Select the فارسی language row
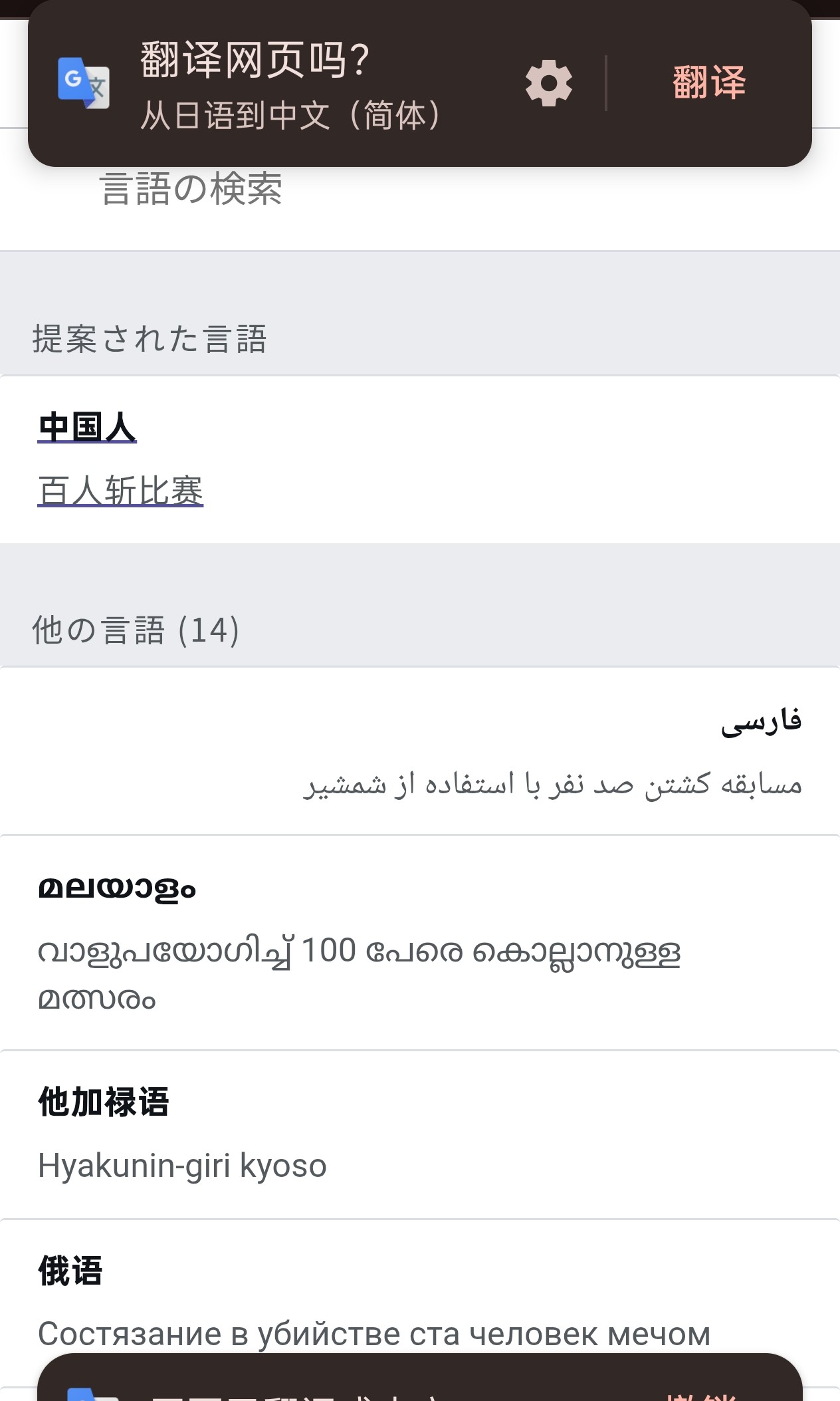Viewport: 840px width, 1401px height. point(420,751)
